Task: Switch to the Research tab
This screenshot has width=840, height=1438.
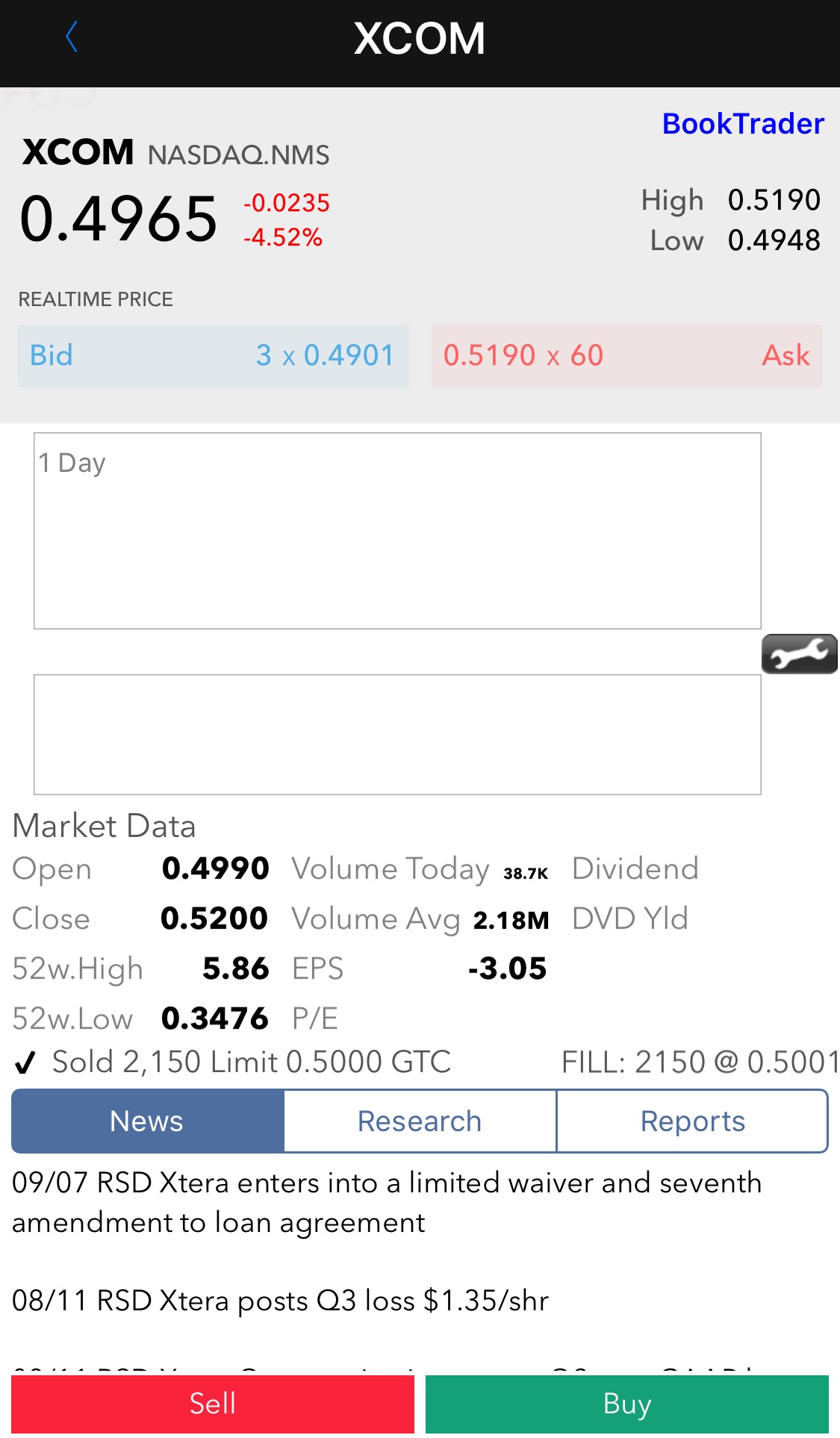Action: (x=420, y=1121)
